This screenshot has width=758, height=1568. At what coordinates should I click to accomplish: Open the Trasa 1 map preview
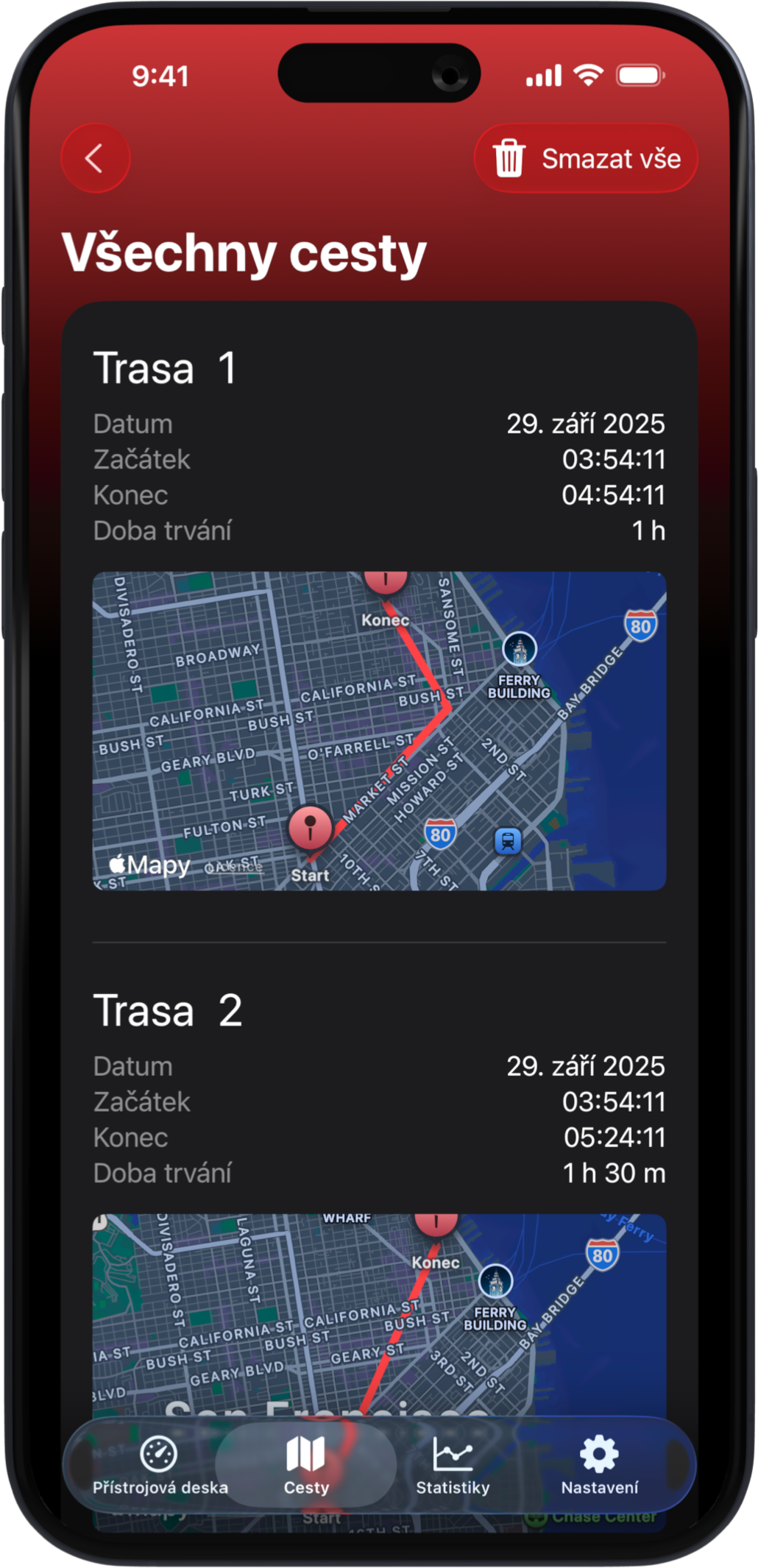pyautogui.click(x=379, y=731)
